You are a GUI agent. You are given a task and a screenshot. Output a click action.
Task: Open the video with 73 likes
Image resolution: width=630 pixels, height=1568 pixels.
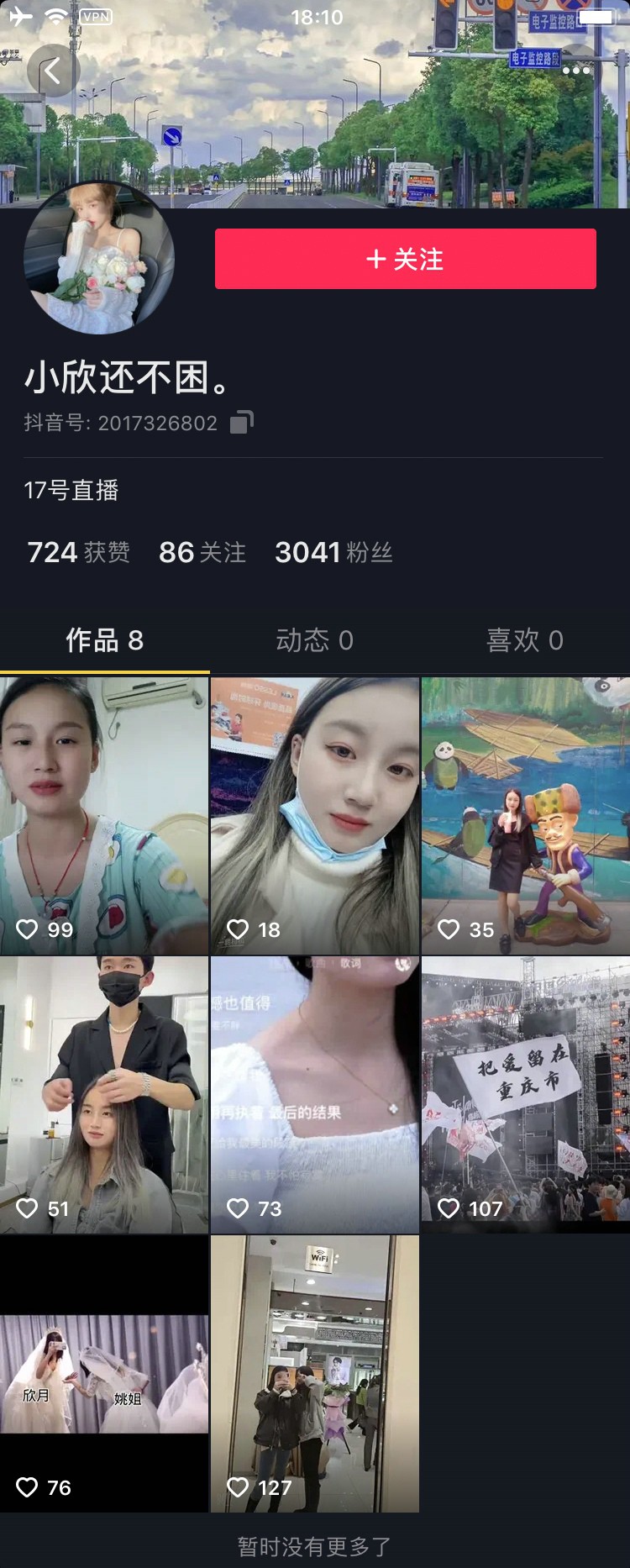[314, 1094]
